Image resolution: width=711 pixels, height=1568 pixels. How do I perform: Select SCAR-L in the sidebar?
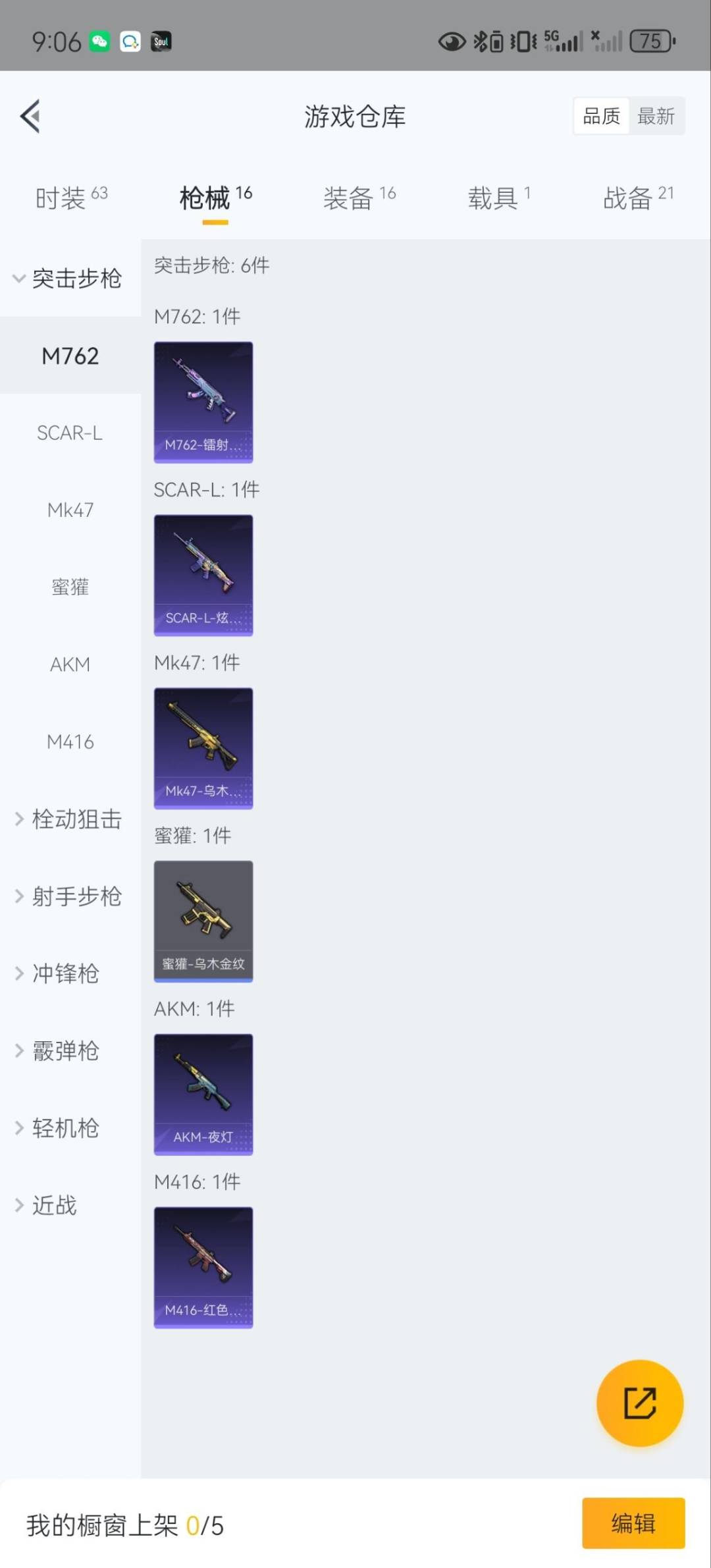pyautogui.click(x=70, y=433)
